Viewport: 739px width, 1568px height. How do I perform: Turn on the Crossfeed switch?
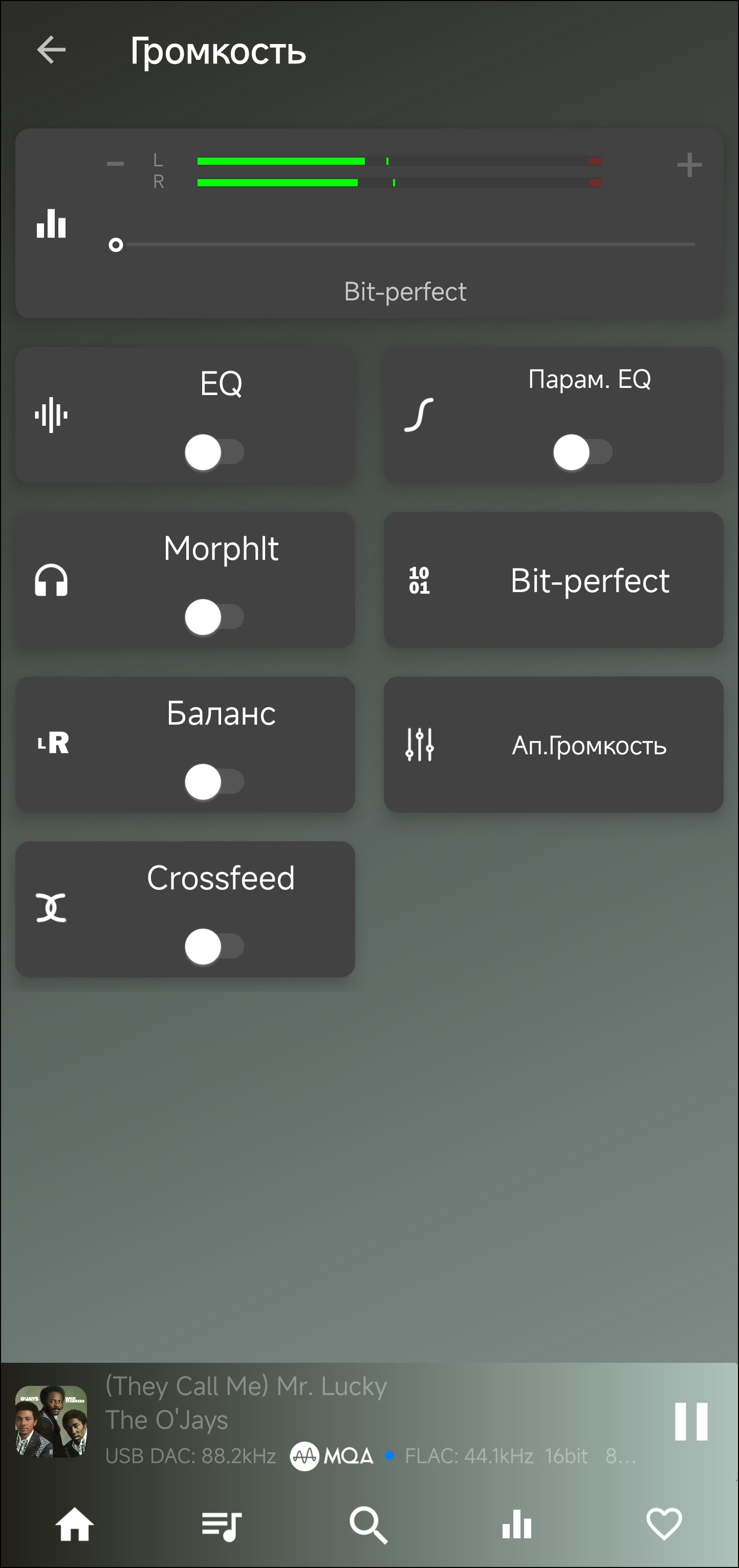(x=214, y=947)
